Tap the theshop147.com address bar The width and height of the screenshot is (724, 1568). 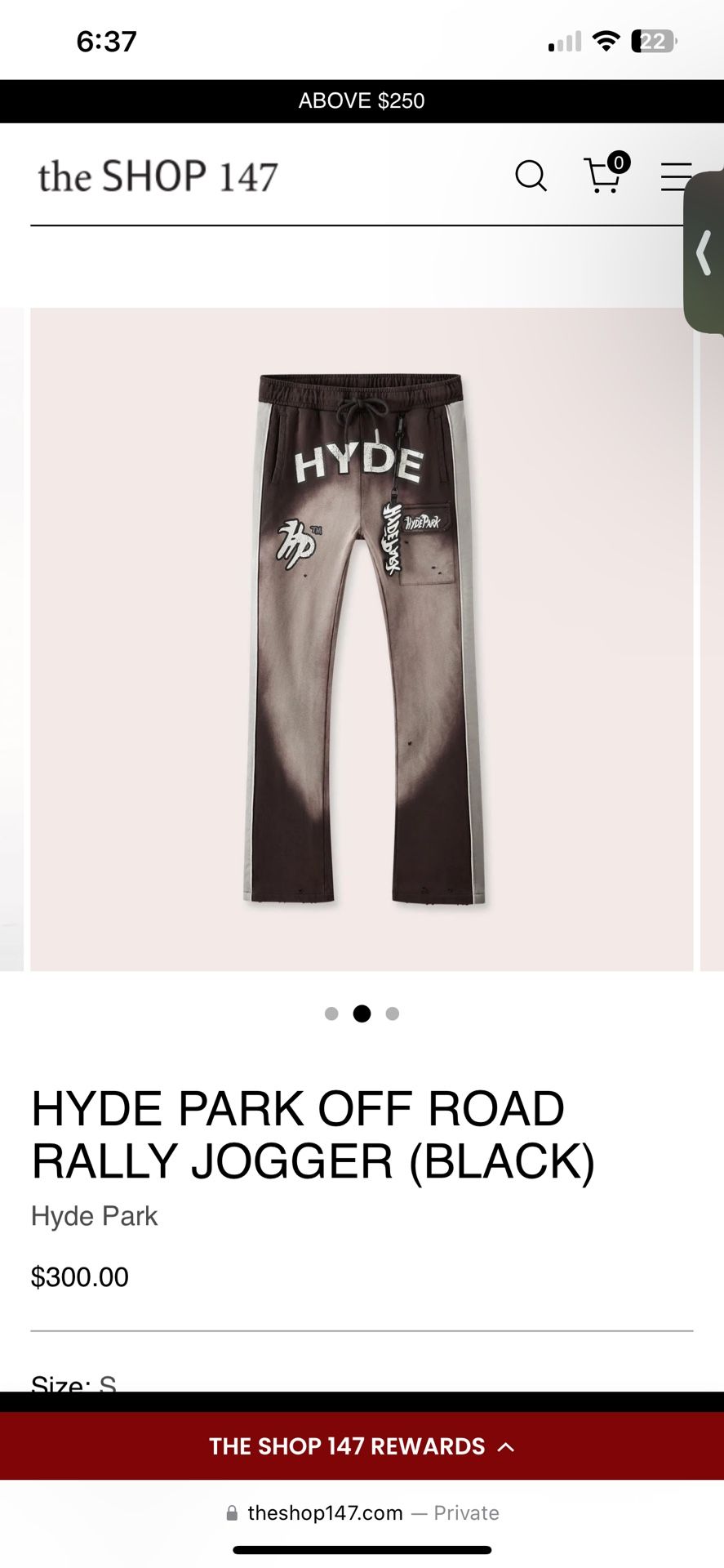362,1512
